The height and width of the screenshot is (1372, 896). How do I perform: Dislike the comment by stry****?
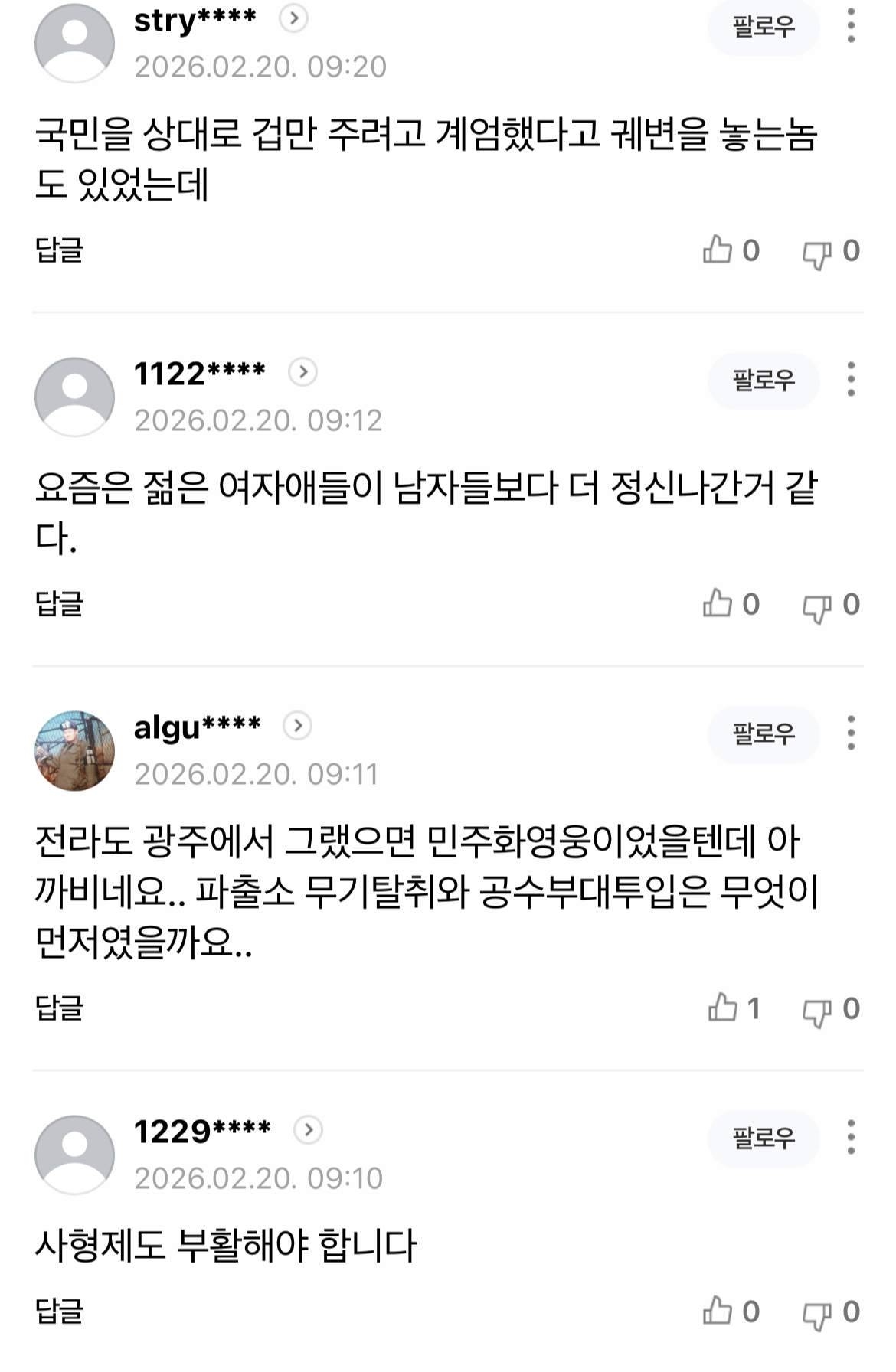pos(817,253)
